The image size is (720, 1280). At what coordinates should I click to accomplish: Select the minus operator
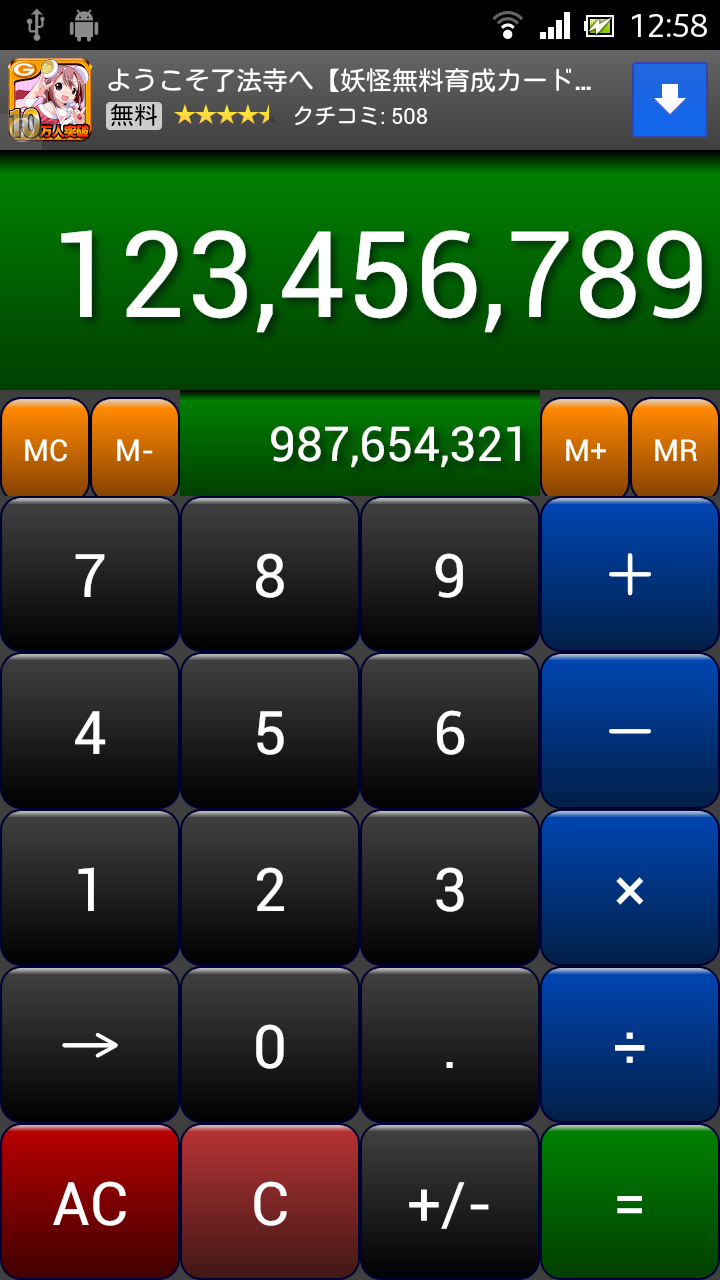tap(630, 732)
